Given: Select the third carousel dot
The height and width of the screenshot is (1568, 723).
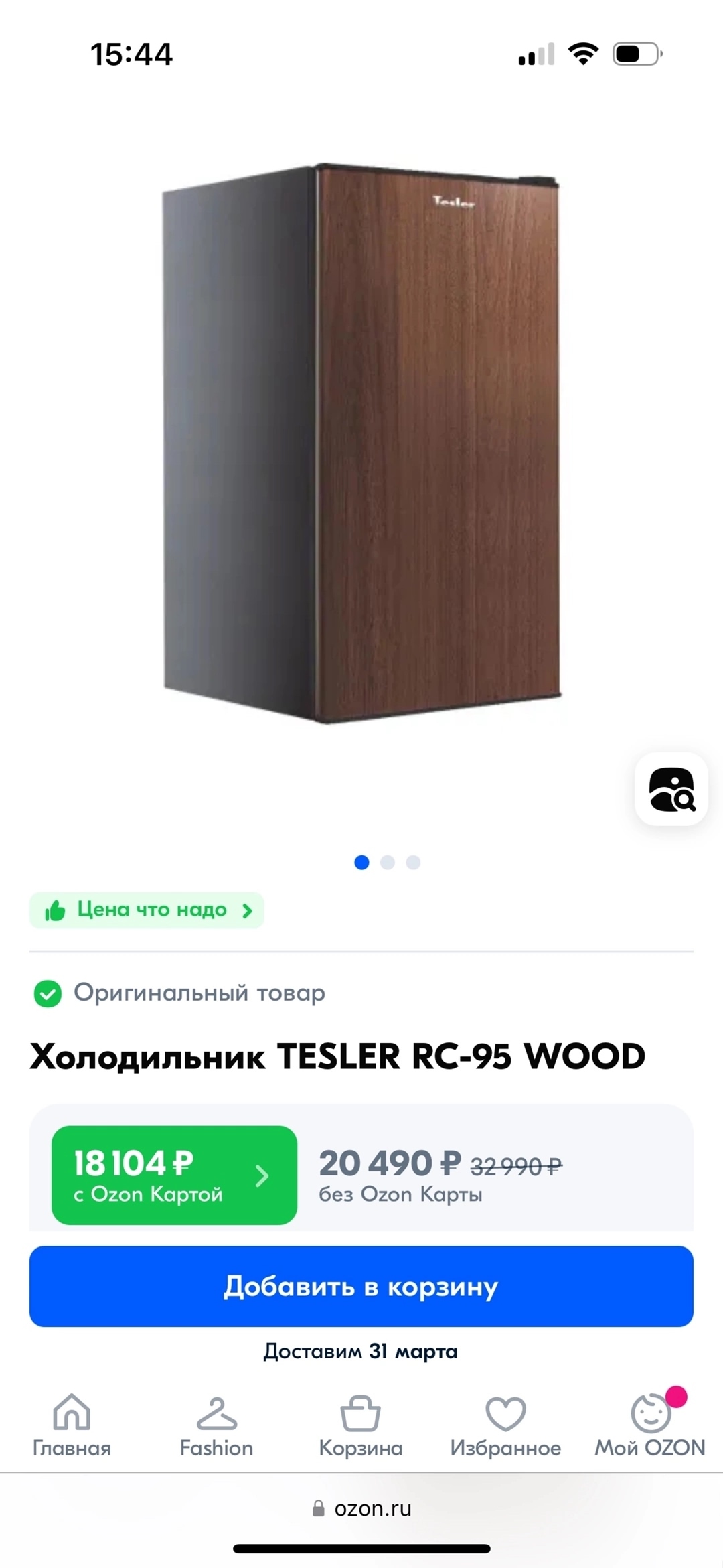Looking at the screenshot, I should 414,863.
